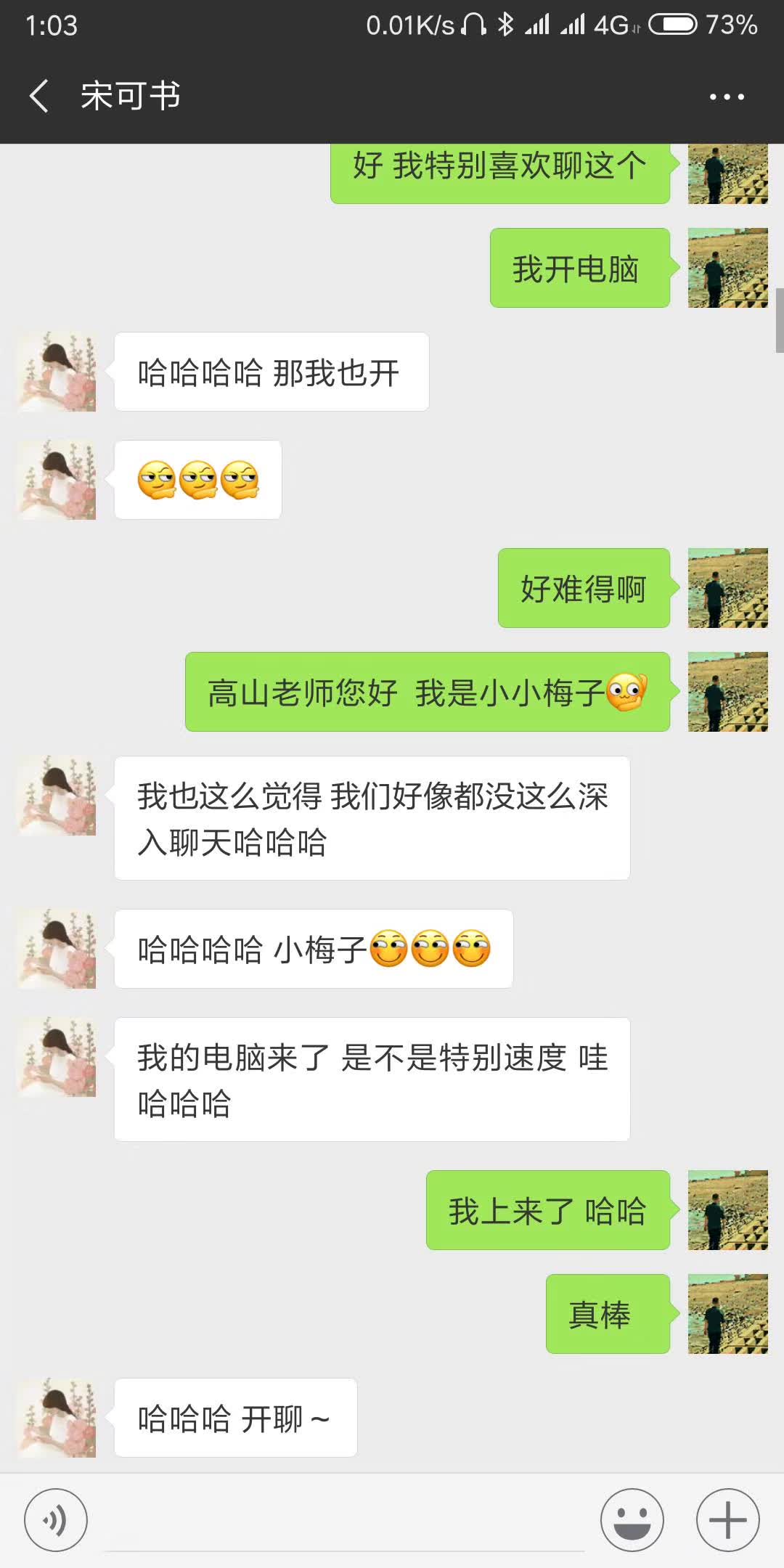
Task: Tap 宋可书's avatar beside 哈哈哈 开聊～
Action: pos(57,1418)
